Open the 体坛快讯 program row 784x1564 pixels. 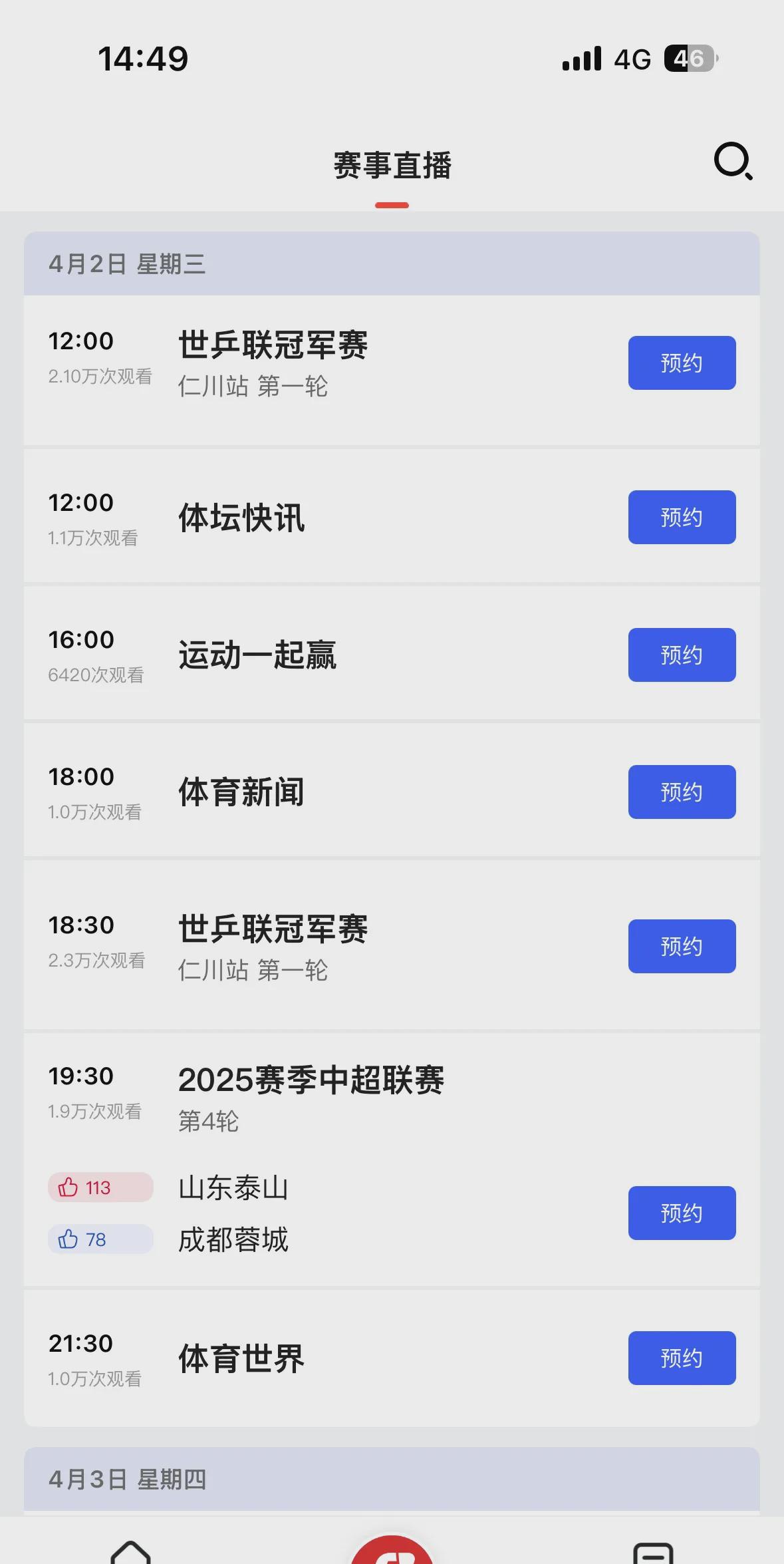click(392, 517)
